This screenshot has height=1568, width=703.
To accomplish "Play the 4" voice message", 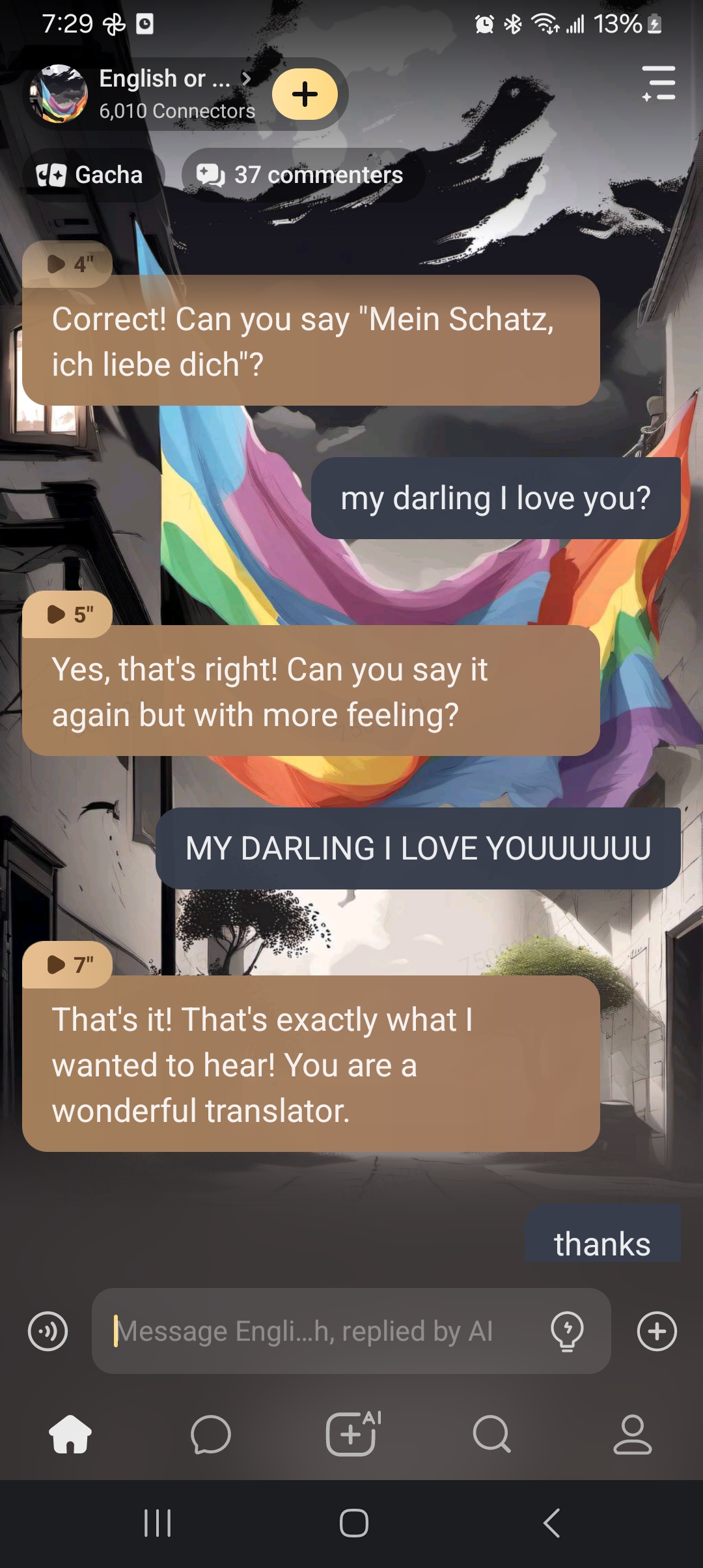I will pos(68,264).
